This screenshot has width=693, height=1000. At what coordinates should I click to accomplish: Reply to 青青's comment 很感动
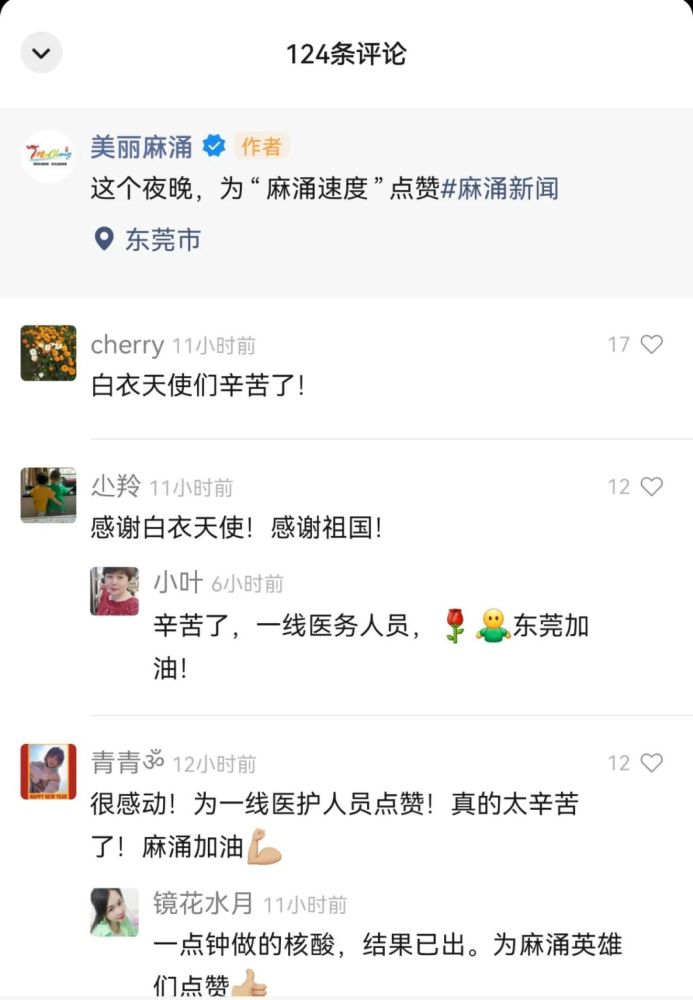click(334, 805)
